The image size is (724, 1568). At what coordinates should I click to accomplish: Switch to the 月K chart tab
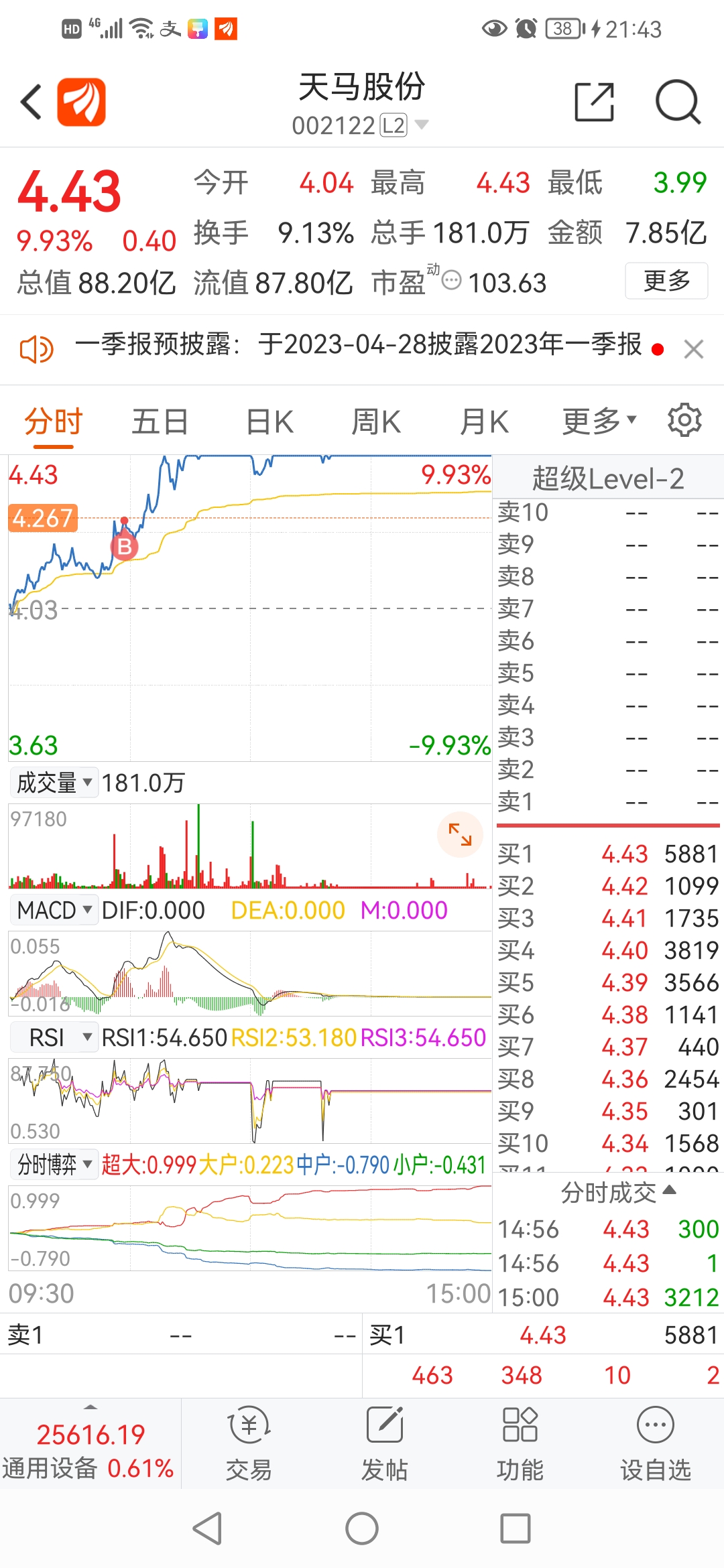(484, 422)
